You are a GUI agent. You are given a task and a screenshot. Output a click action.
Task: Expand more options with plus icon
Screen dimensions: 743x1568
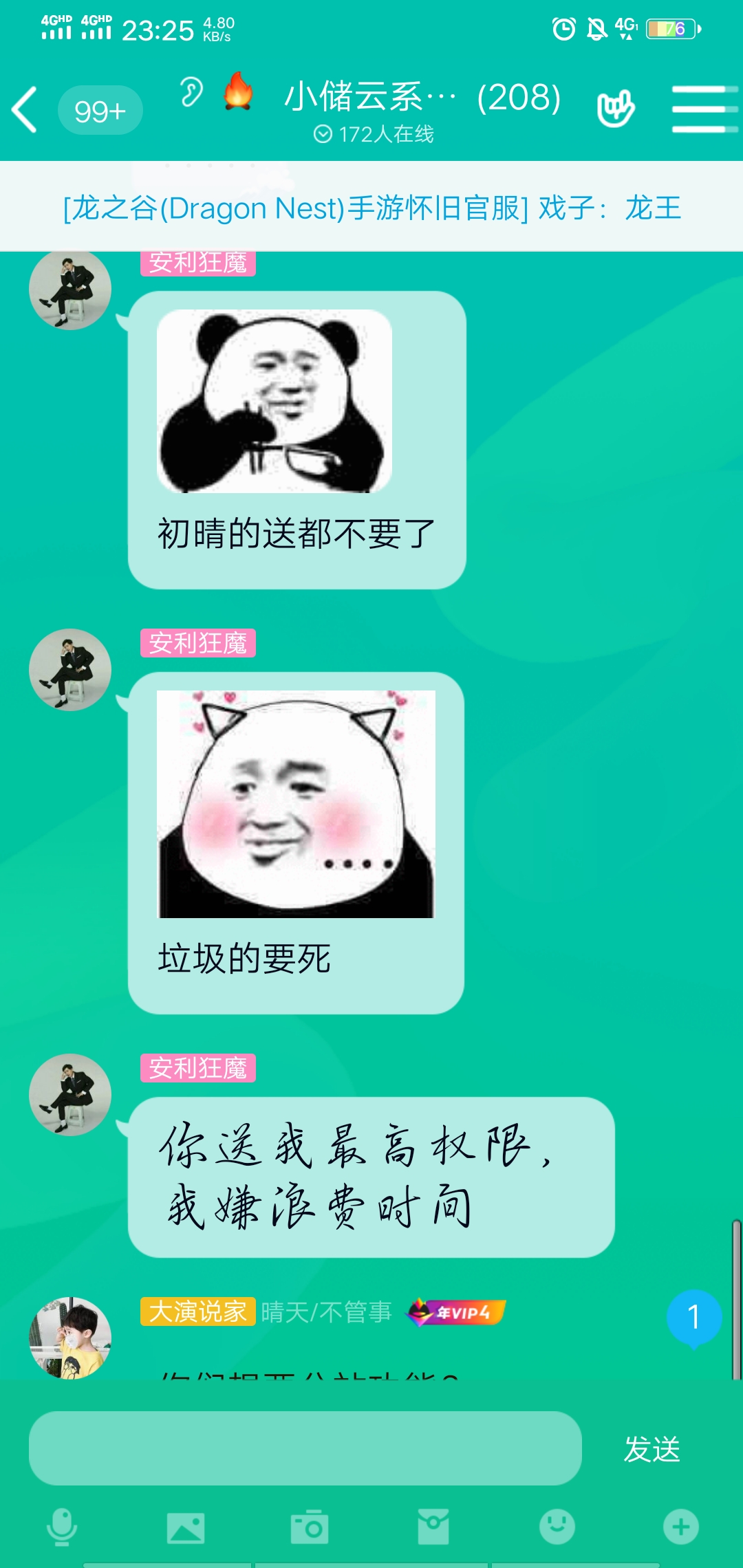(x=680, y=1527)
